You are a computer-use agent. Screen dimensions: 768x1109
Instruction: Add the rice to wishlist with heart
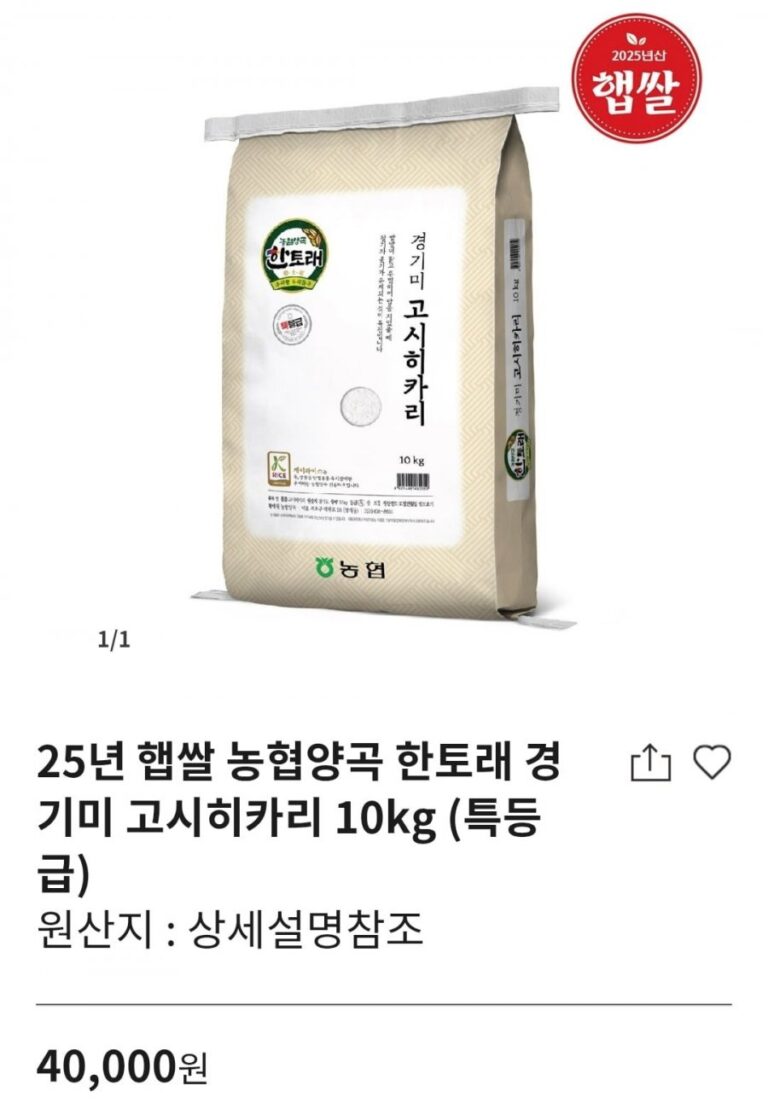point(712,763)
